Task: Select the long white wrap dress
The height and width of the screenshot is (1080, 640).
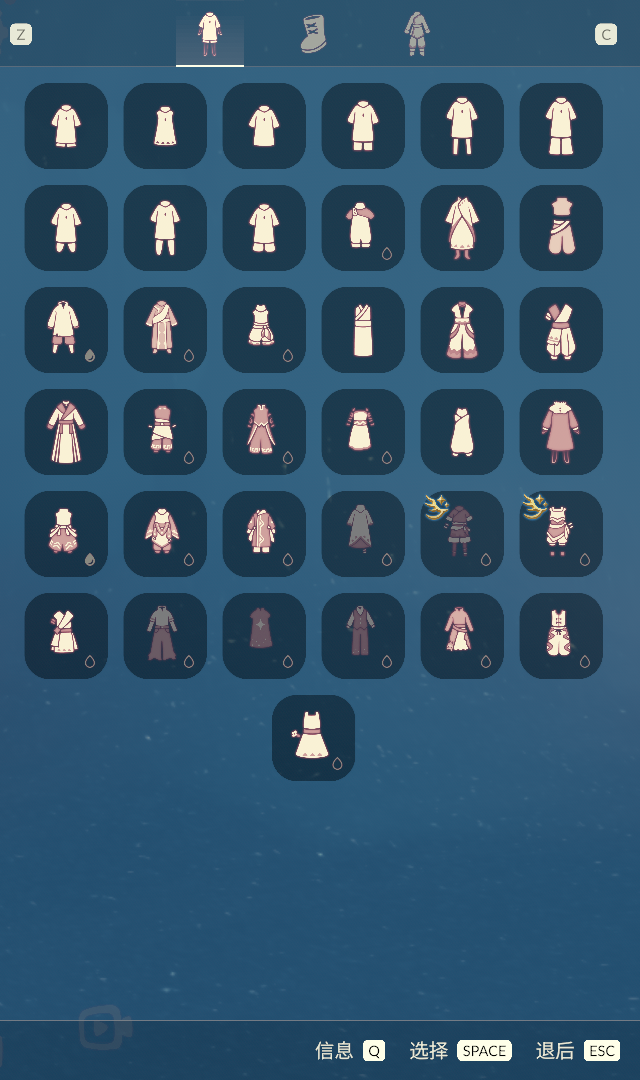Action: [363, 329]
